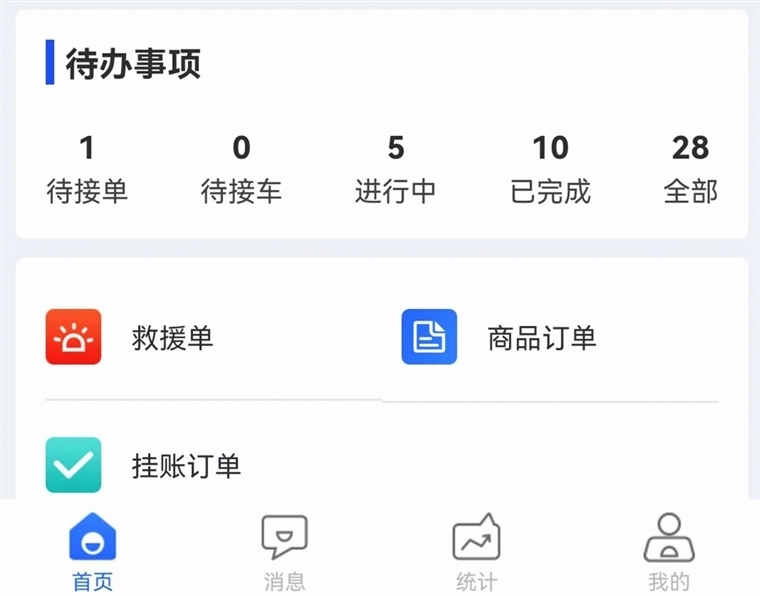Show 进行中 orders in progress
The height and width of the screenshot is (596, 760).
click(x=396, y=170)
